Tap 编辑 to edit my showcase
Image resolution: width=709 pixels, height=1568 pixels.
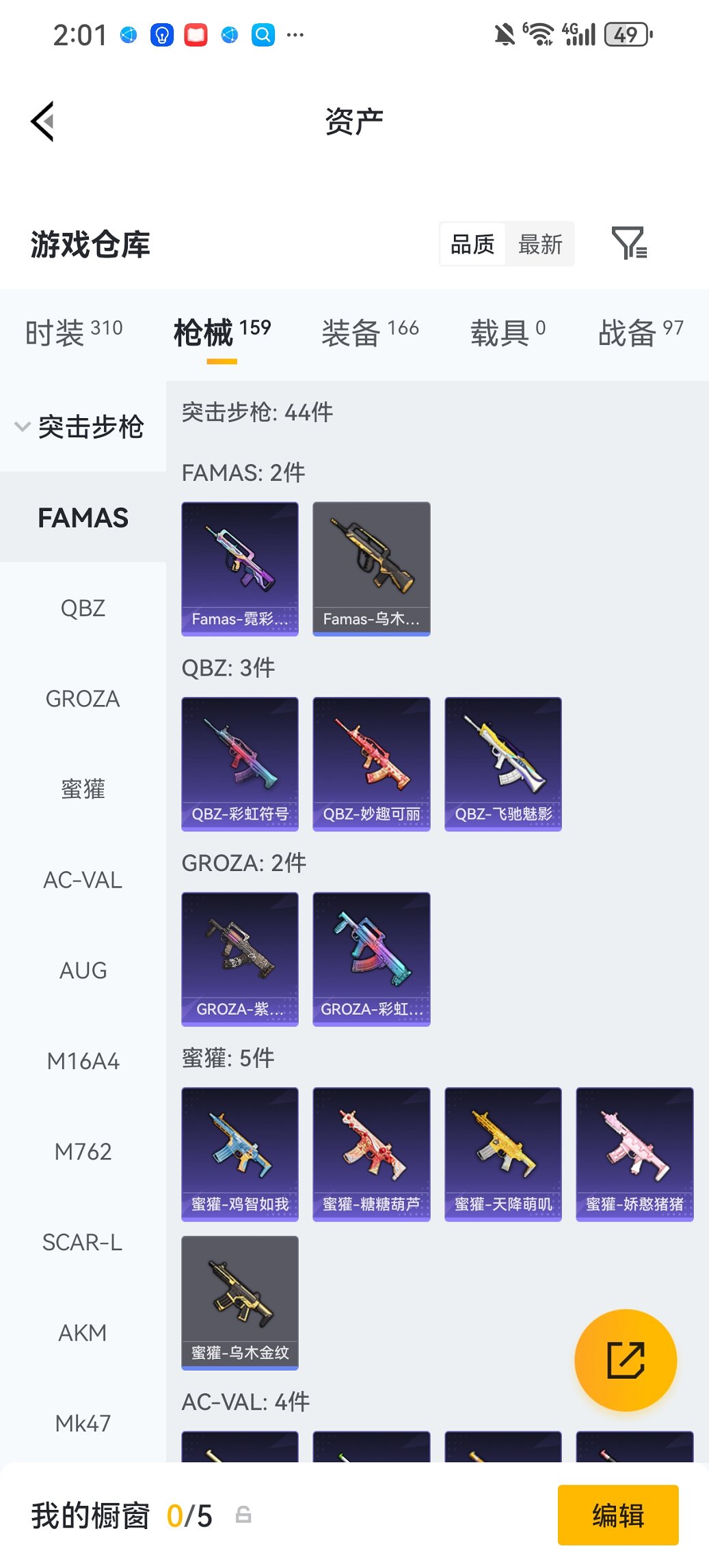(618, 1515)
